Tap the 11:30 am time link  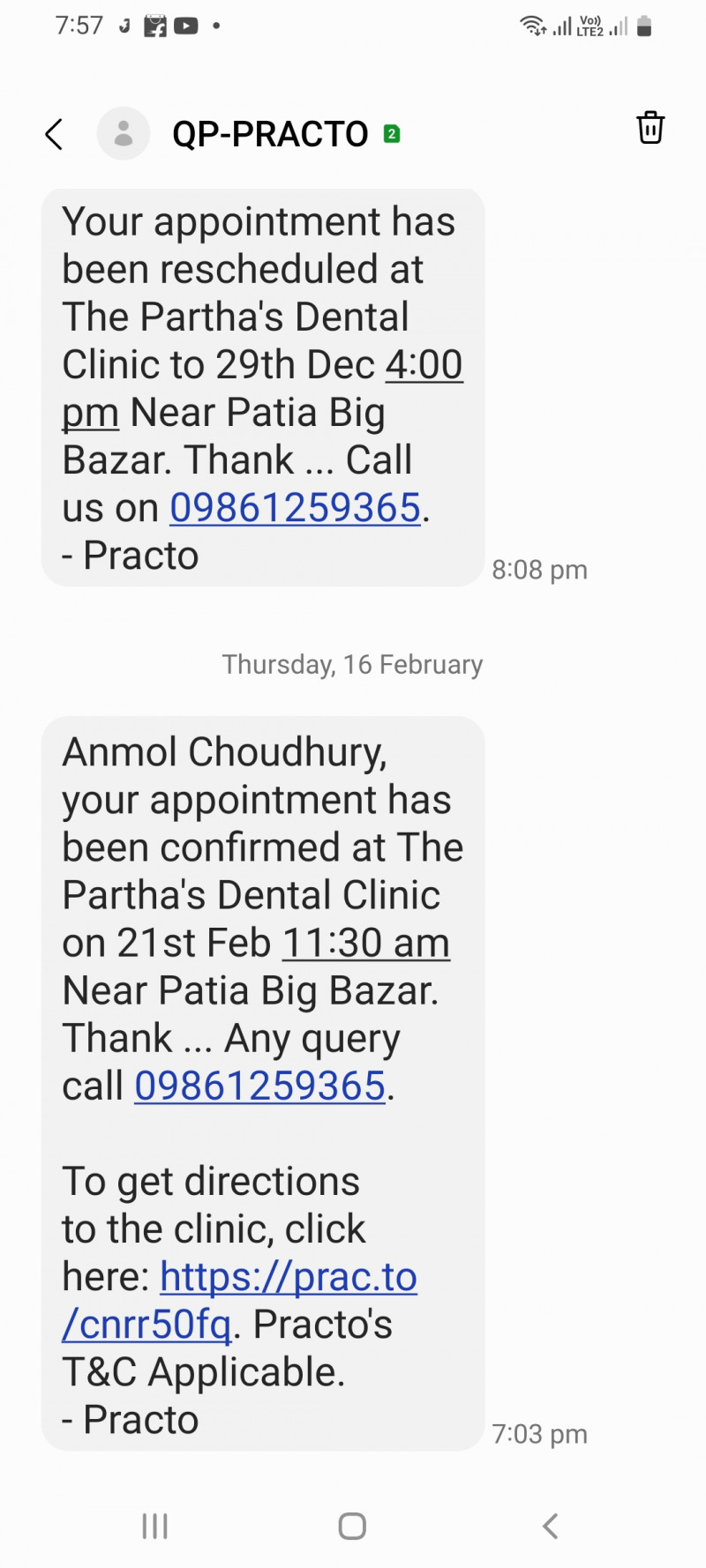[365, 943]
